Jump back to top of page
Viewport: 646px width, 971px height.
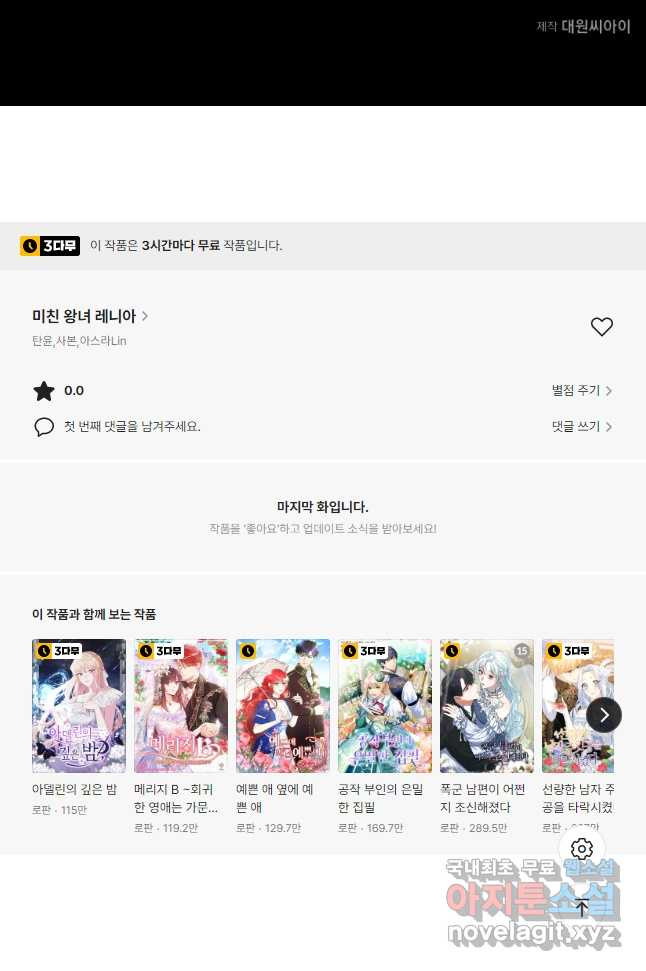582,907
